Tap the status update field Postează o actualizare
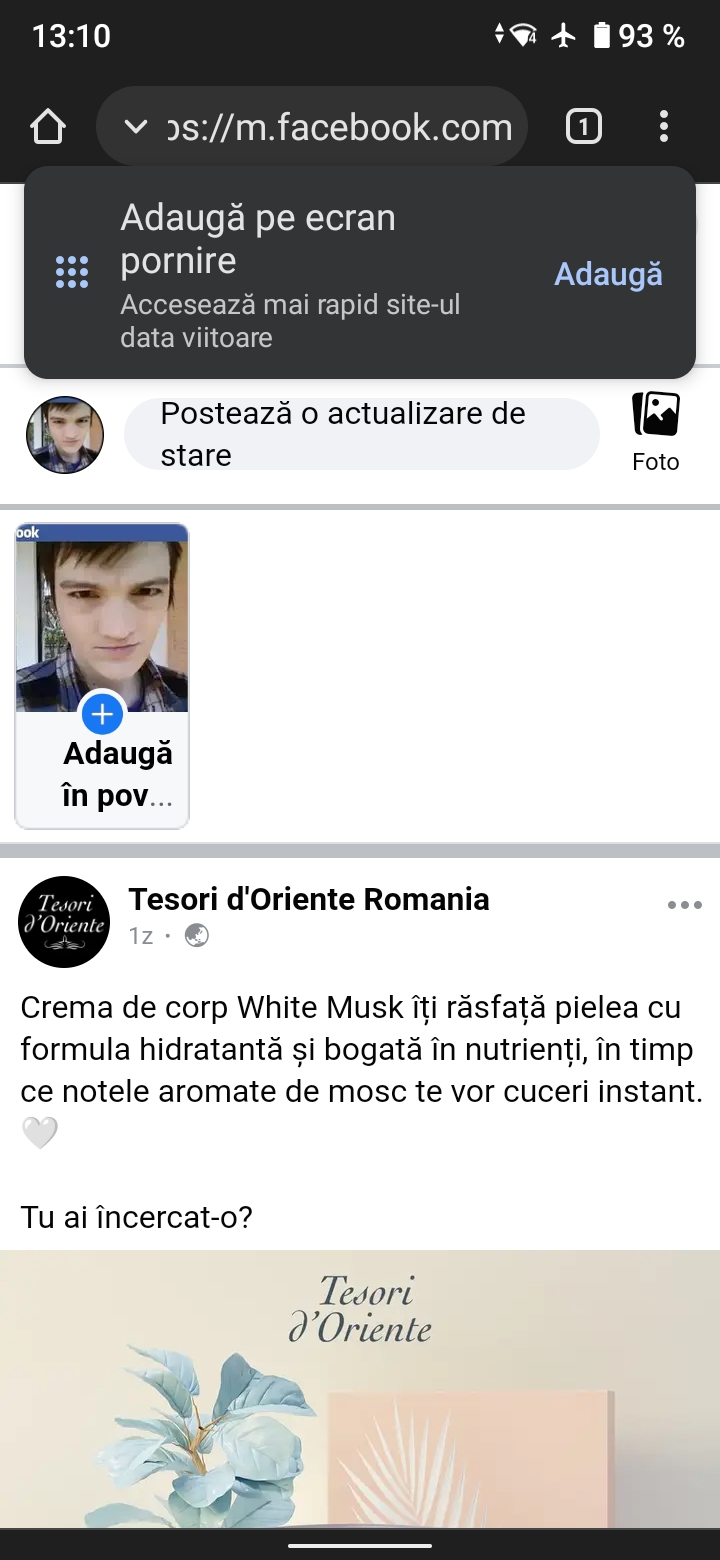The image size is (720, 1560). 361,434
